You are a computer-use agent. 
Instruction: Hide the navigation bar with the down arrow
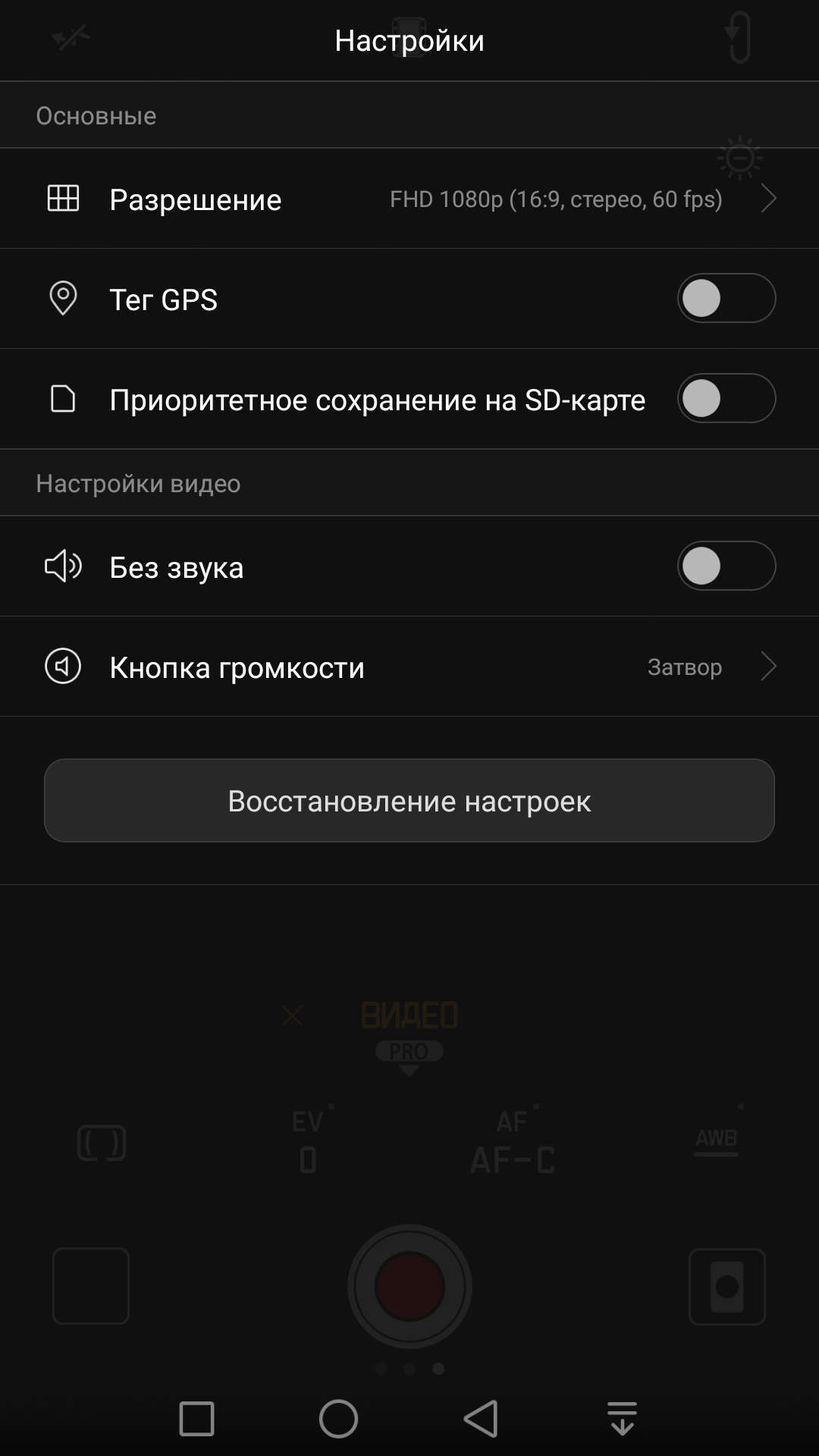point(622,1419)
